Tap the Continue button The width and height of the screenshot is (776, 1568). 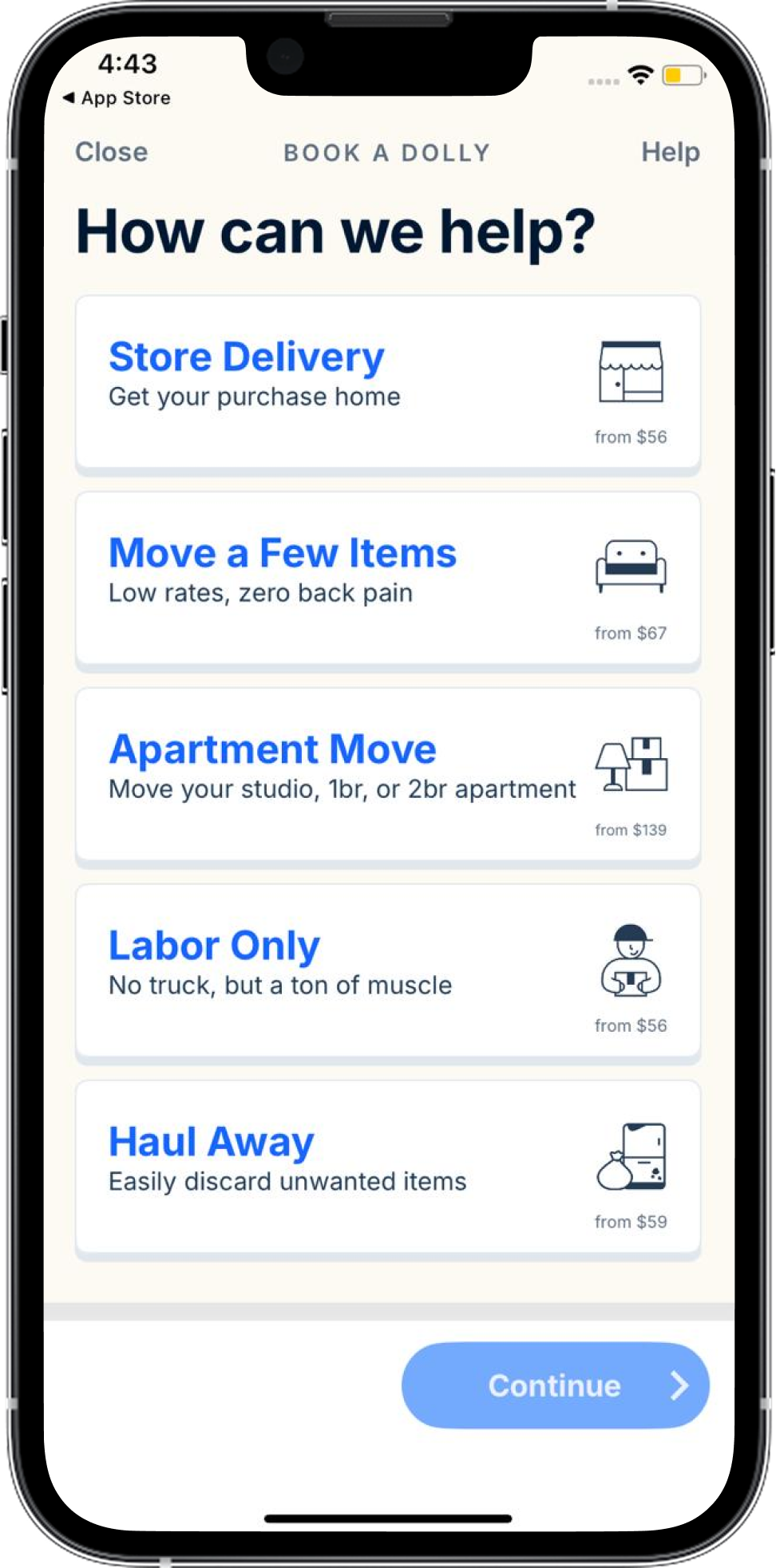pyautogui.click(x=555, y=1385)
